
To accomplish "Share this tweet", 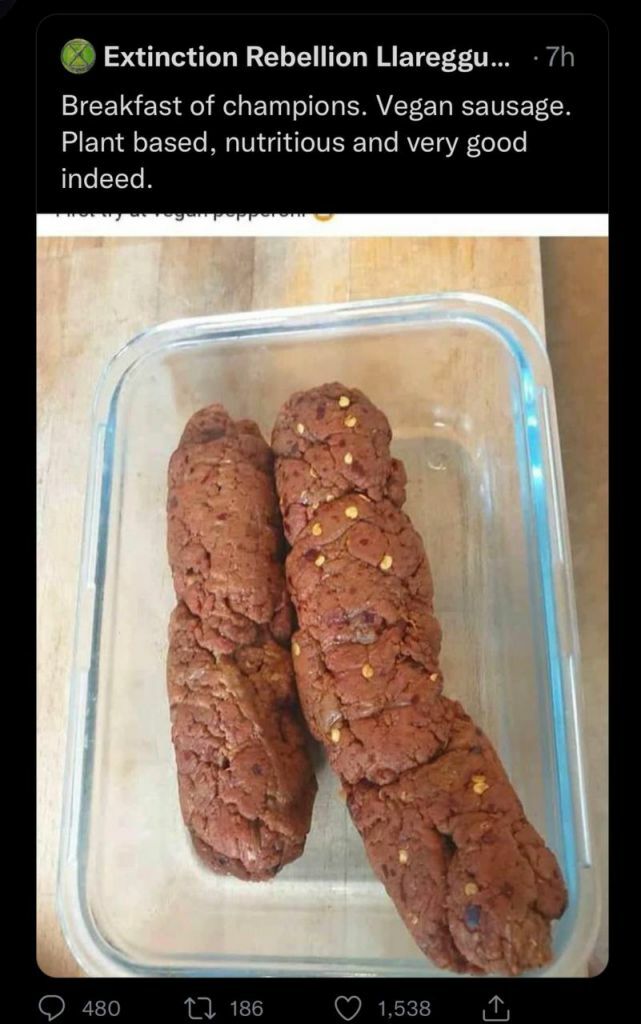I will tap(494, 1006).
